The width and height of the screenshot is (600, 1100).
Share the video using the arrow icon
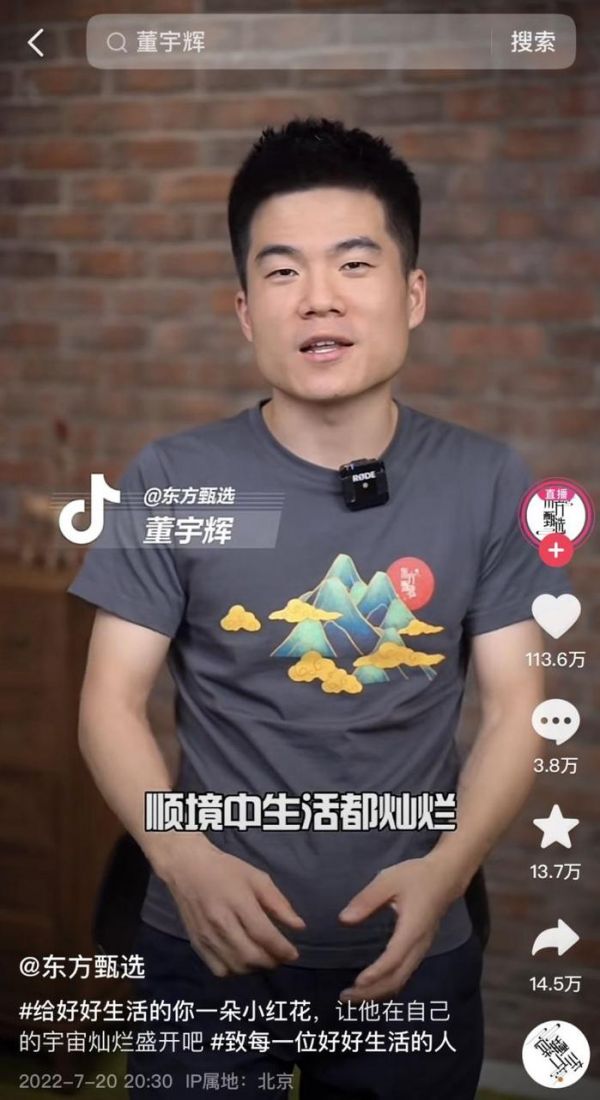(x=555, y=938)
